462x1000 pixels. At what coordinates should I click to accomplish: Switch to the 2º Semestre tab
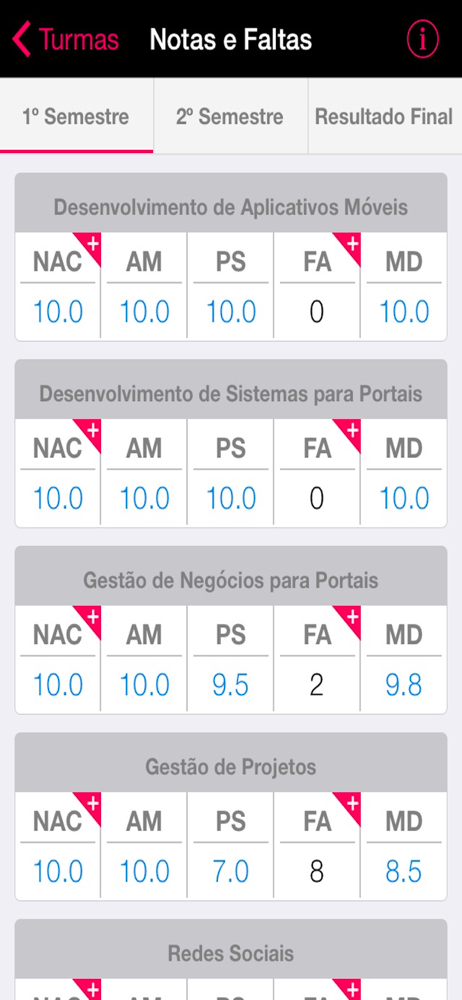[x=230, y=117]
